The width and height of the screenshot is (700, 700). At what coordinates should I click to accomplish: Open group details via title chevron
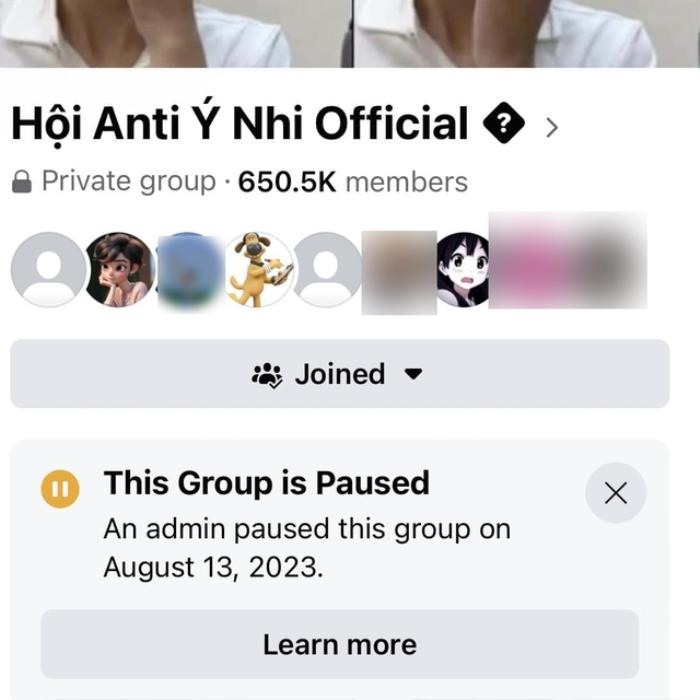[551, 127]
